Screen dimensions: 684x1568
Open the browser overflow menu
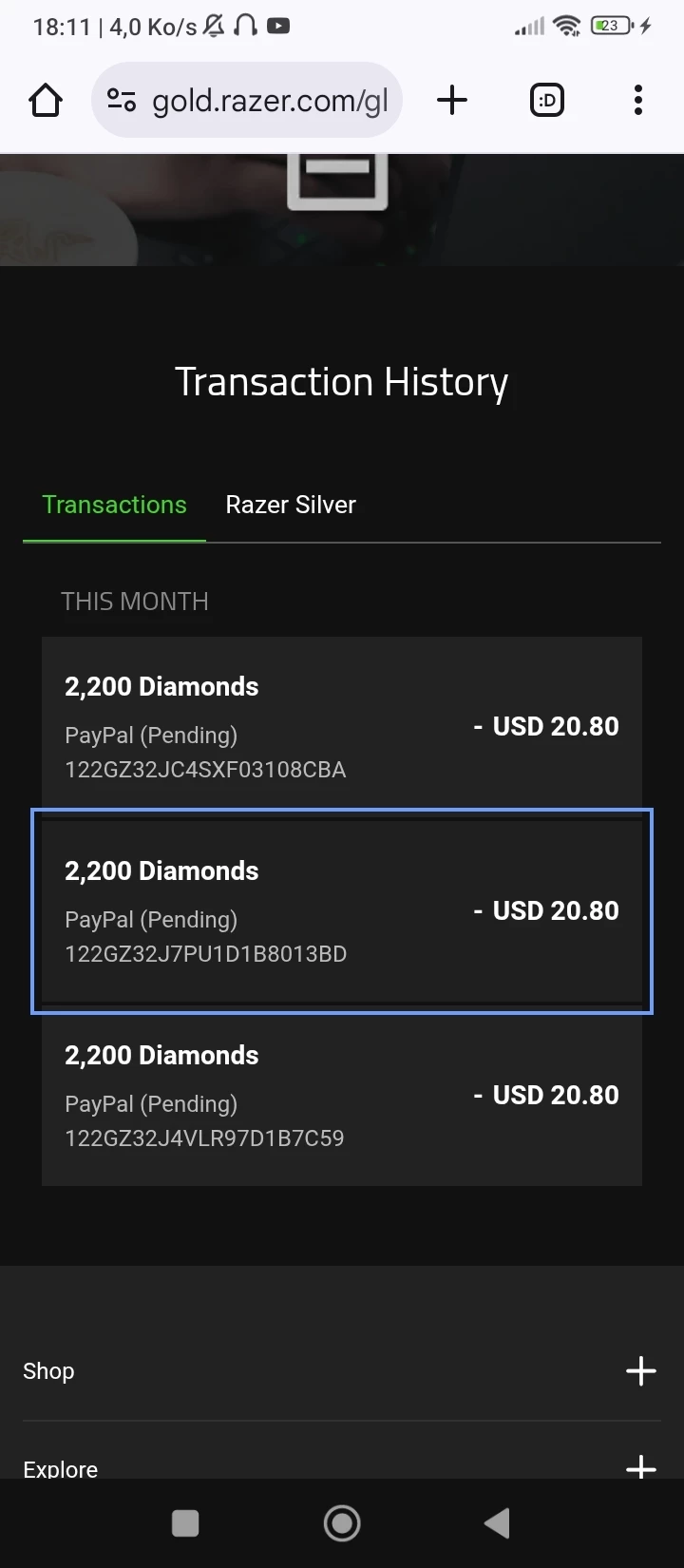(637, 100)
